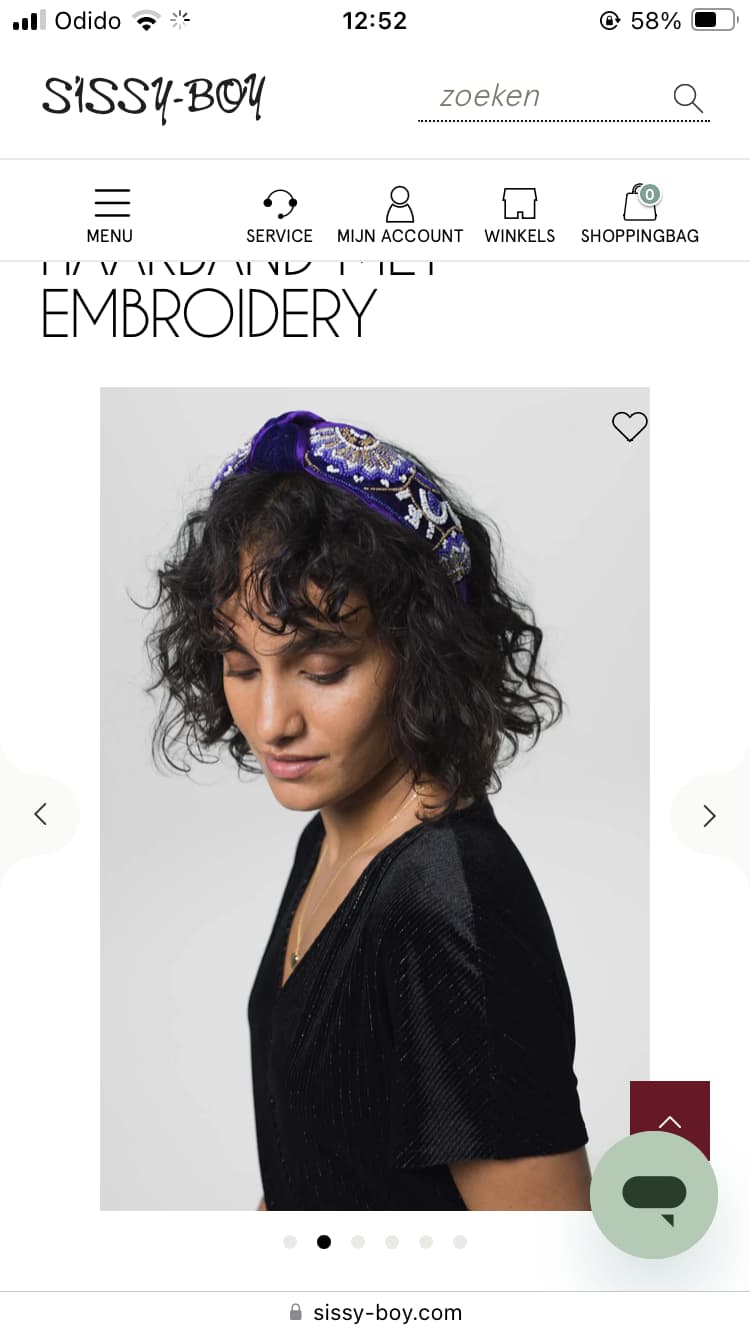Enlarge the headband product photo
The width and height of the screenshot is (750, 1334).
pyautogui.click(x=375, y=798)
